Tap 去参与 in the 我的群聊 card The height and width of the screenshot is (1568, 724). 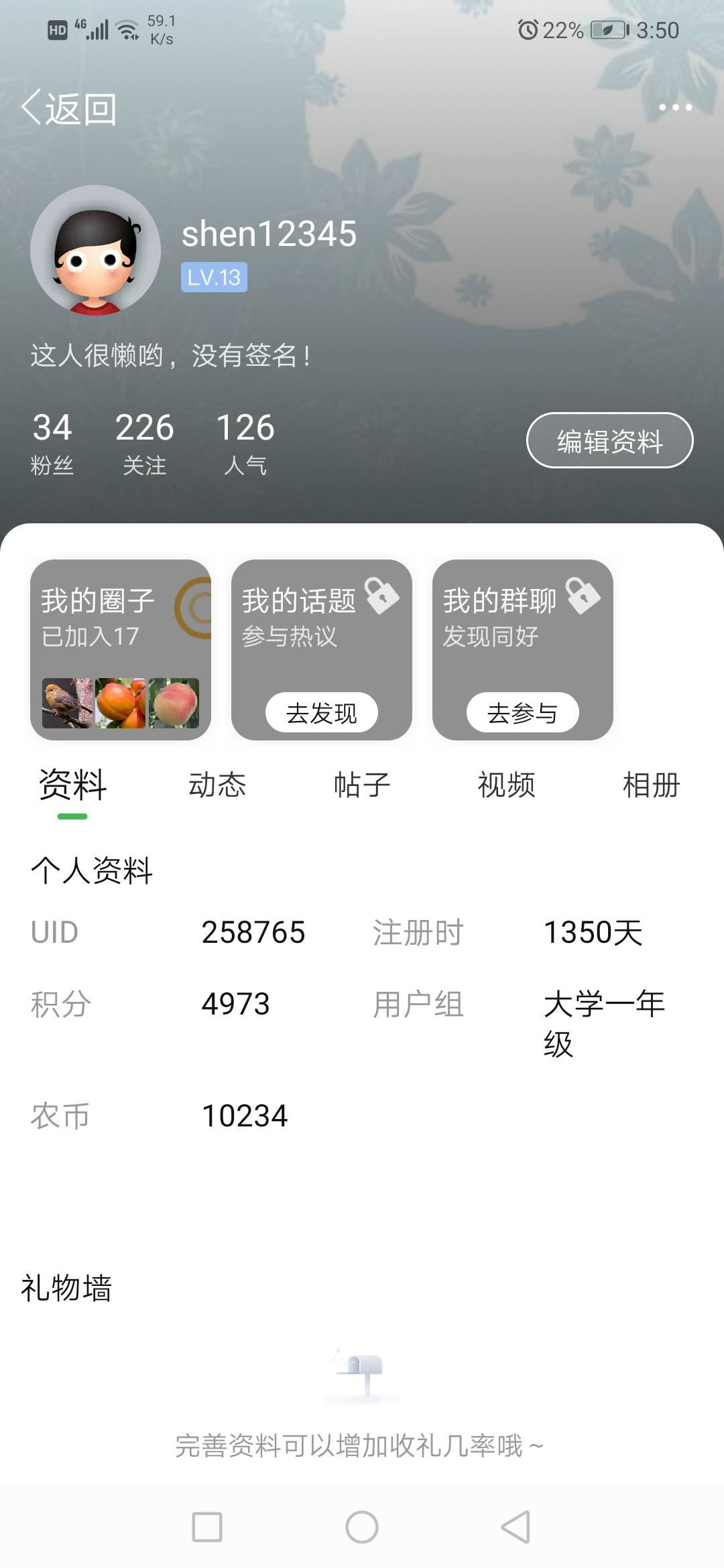pos(523,712)
